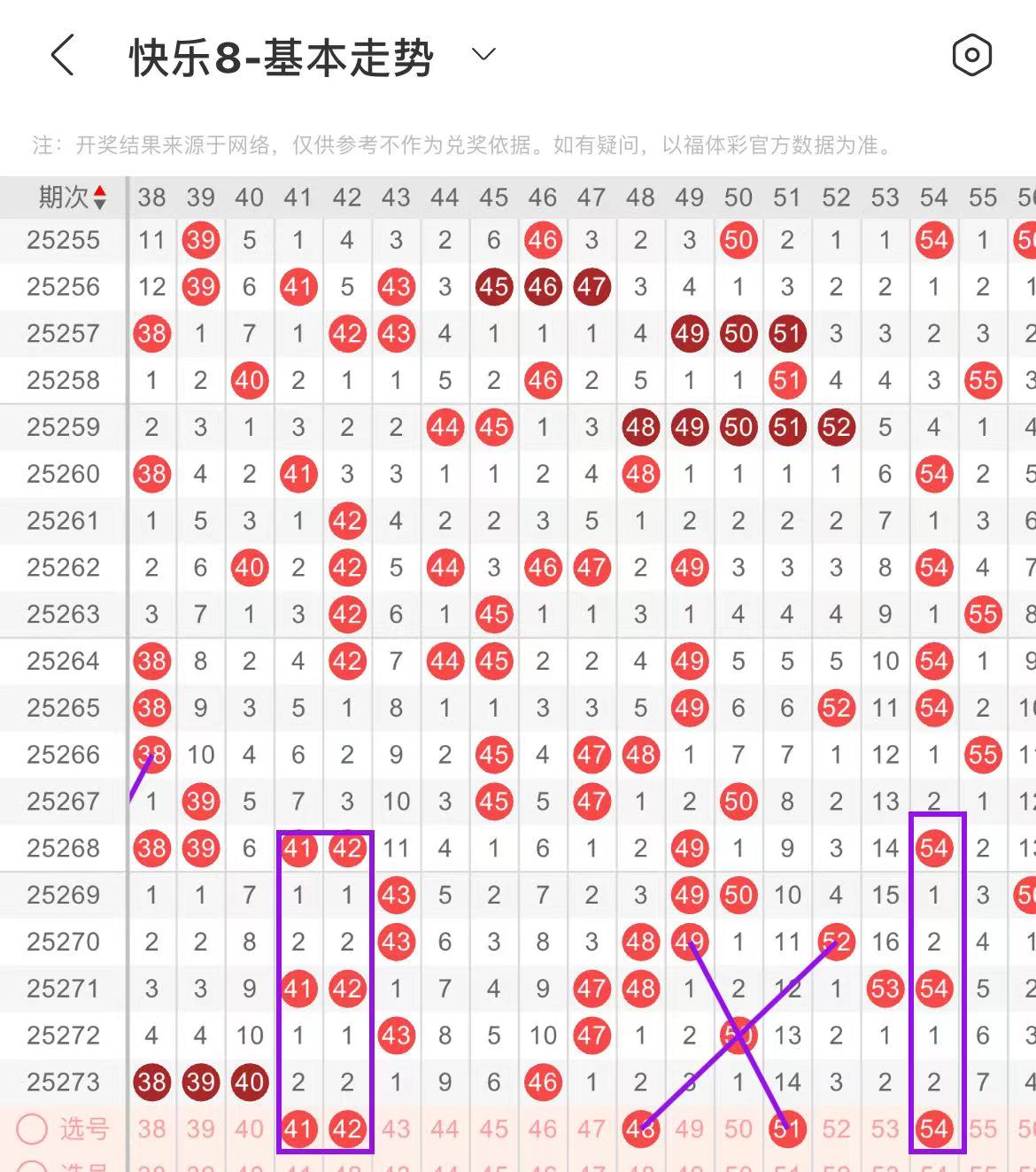Deselect the red 42 in the 选号 row
Viewport: 1036px width, 1172px height.
pyautogui.click(x=347, y=1129)
